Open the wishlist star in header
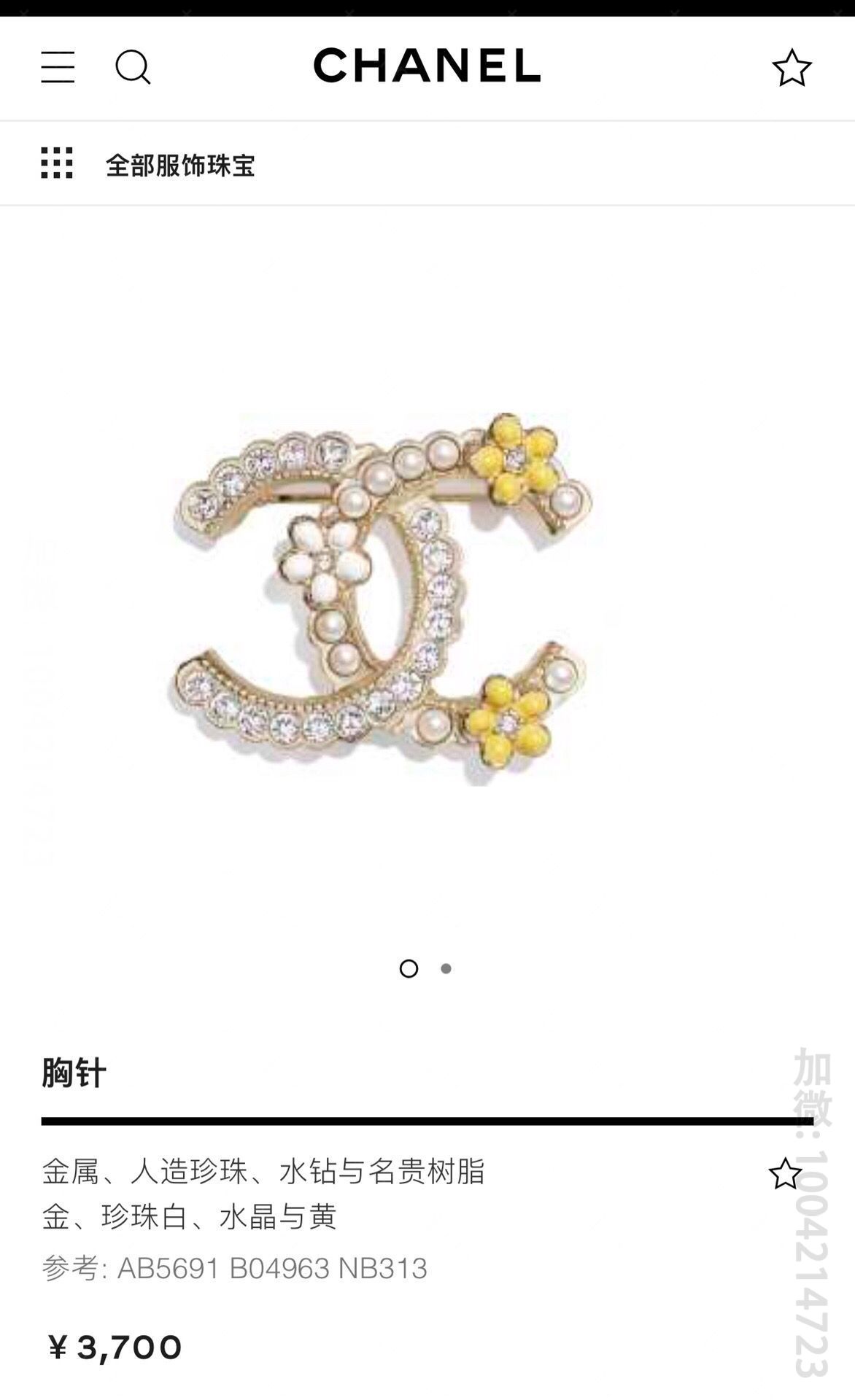The image size is (855, 1400). pos(792,68)
